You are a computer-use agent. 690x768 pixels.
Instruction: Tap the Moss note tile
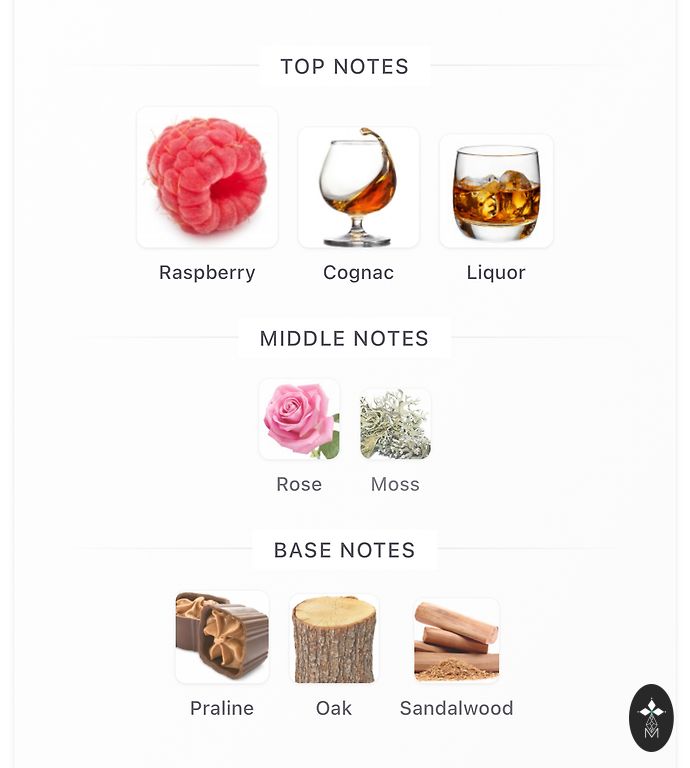[x=395, y=425]
